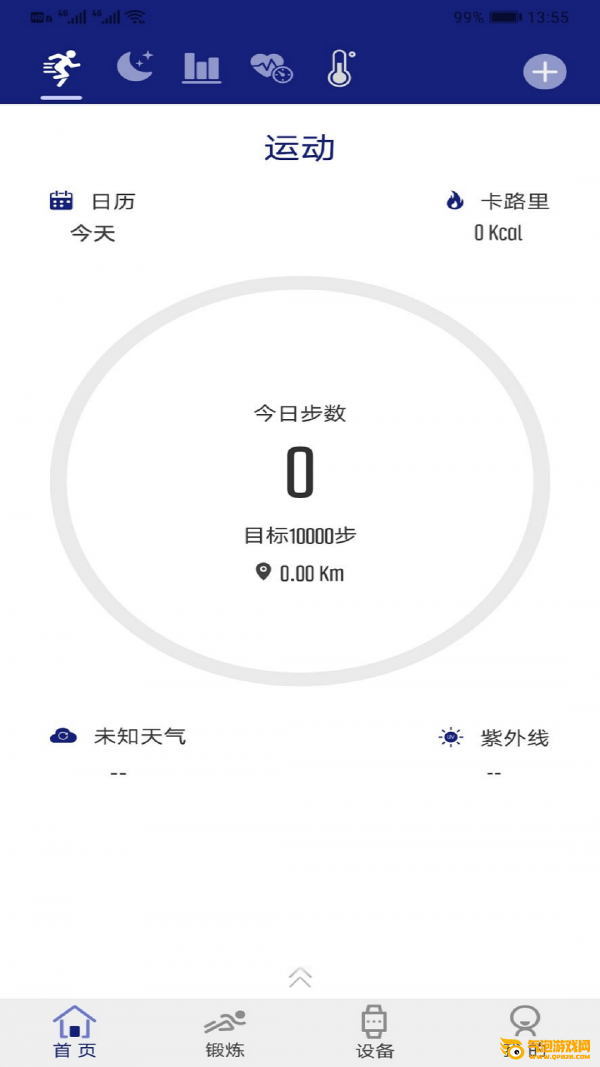Image resolution: width=600 pixels, height=1067 pixels.
Task: Go to the 首页 home tab
Action: click(75, 1033)
